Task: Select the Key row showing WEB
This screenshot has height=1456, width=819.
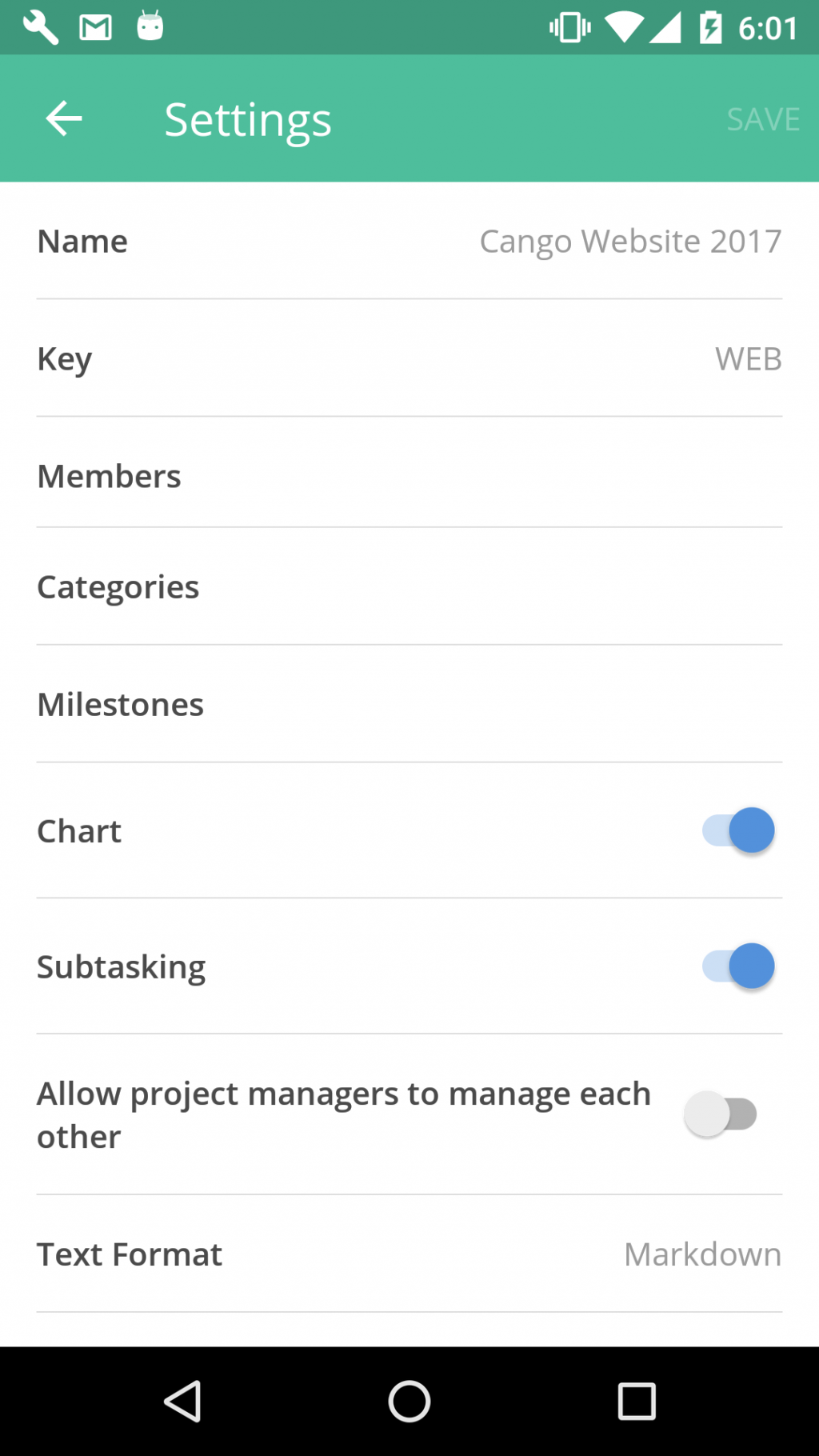Action: [x=409, y=358]
